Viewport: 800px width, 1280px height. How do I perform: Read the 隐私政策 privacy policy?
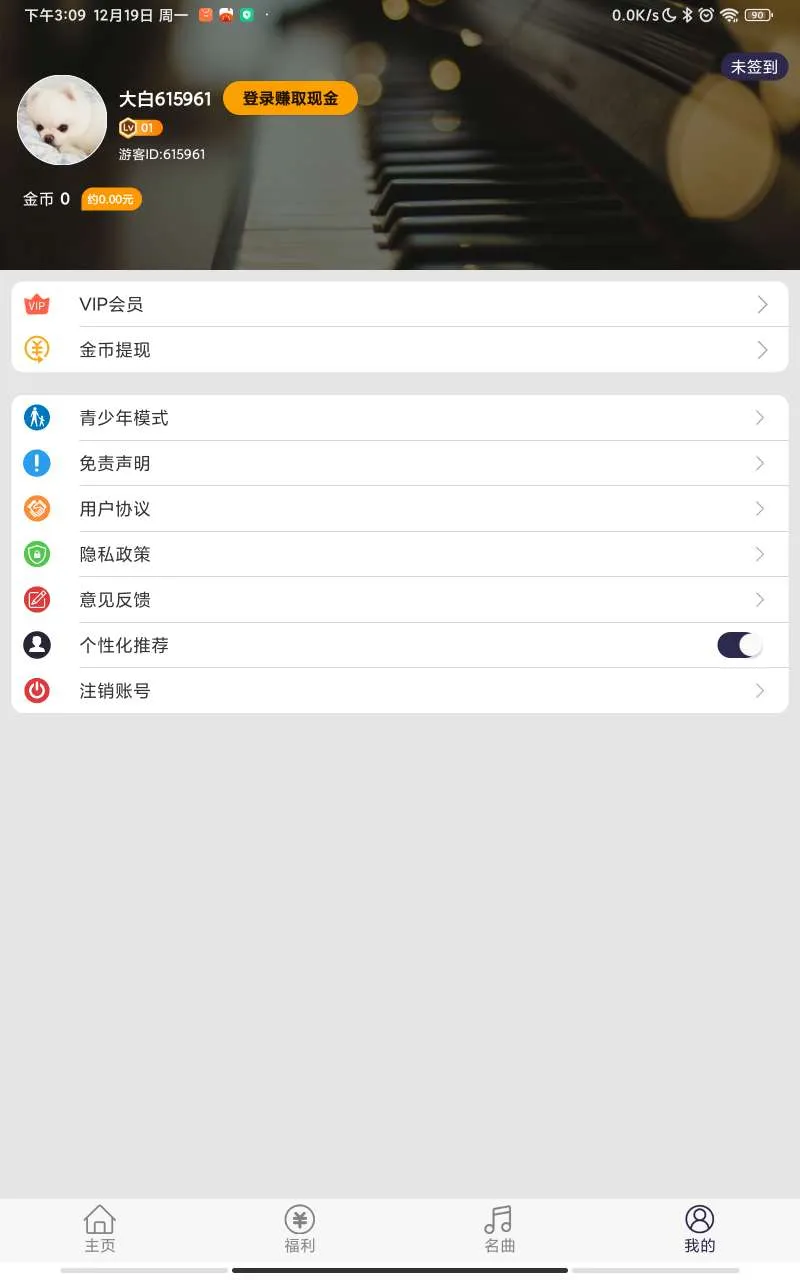tap(400, 554)
